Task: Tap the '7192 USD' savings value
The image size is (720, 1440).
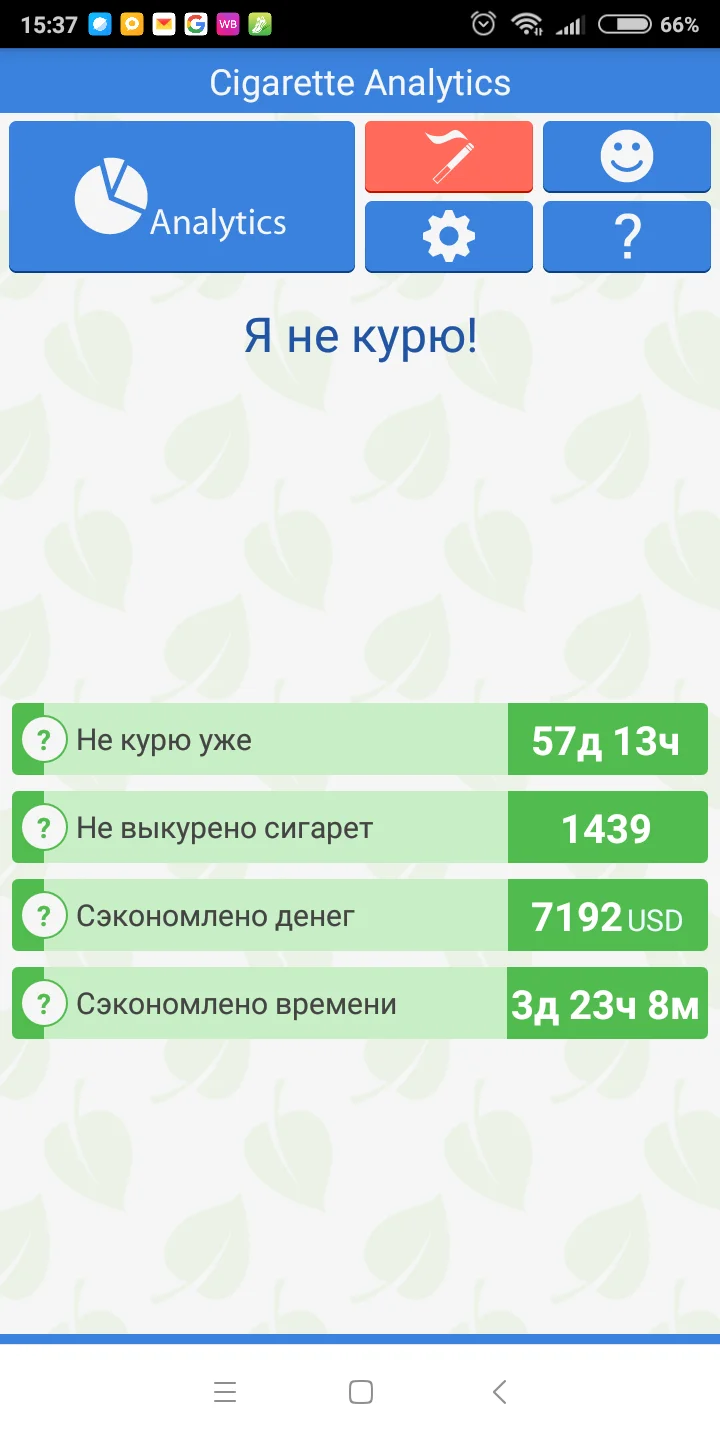Action: point(607,915)
